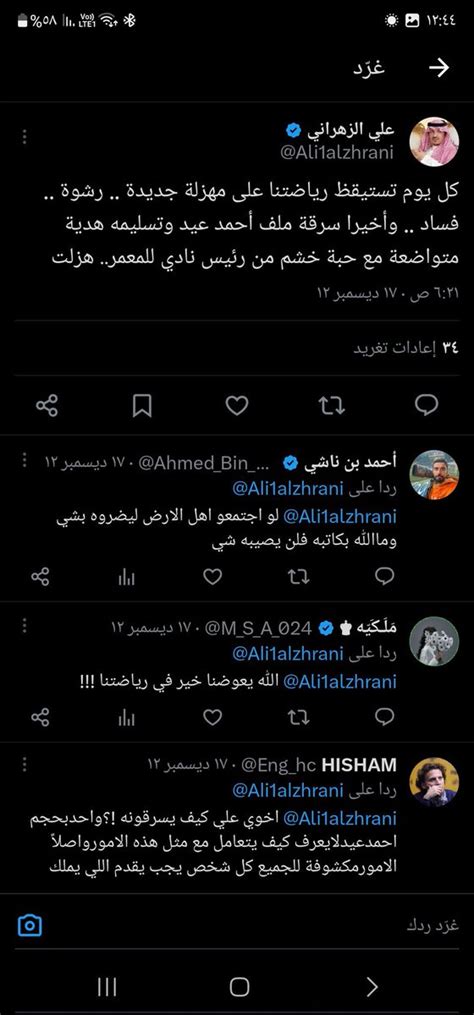Like علي الزهراني's main tweet

[x=237, y=405]
